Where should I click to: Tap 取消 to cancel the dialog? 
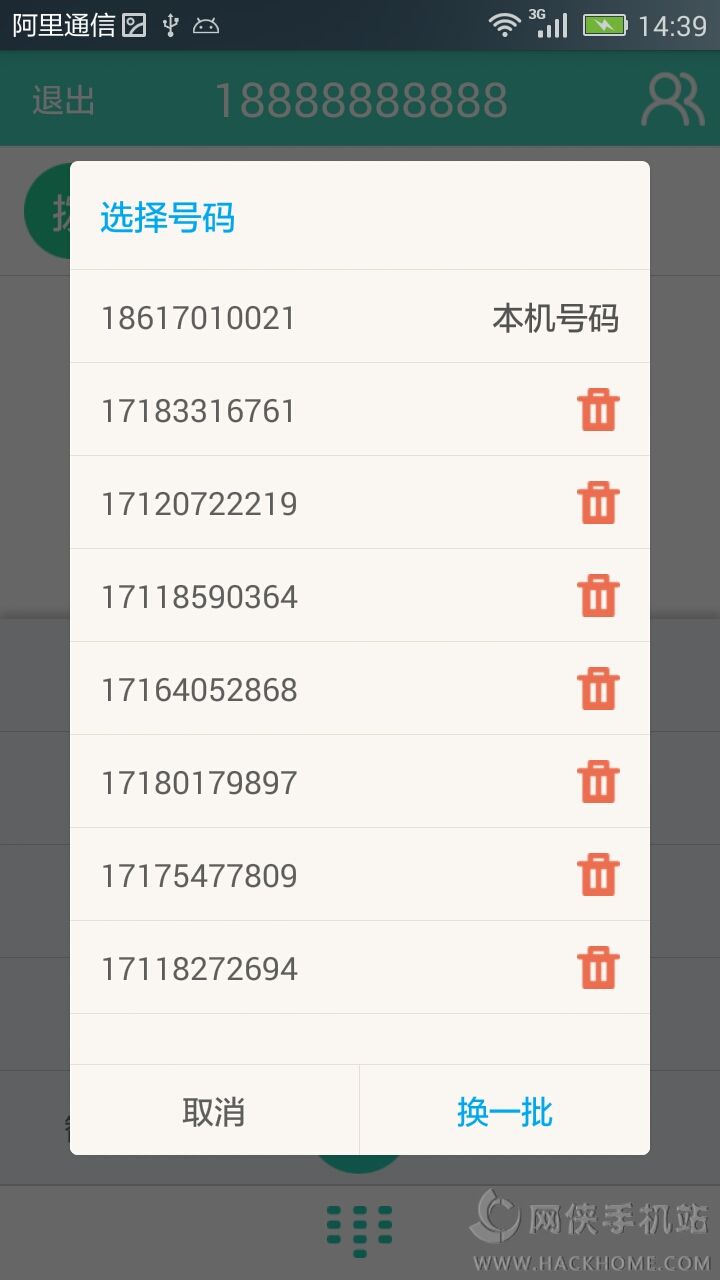[x=213, y=1111]
